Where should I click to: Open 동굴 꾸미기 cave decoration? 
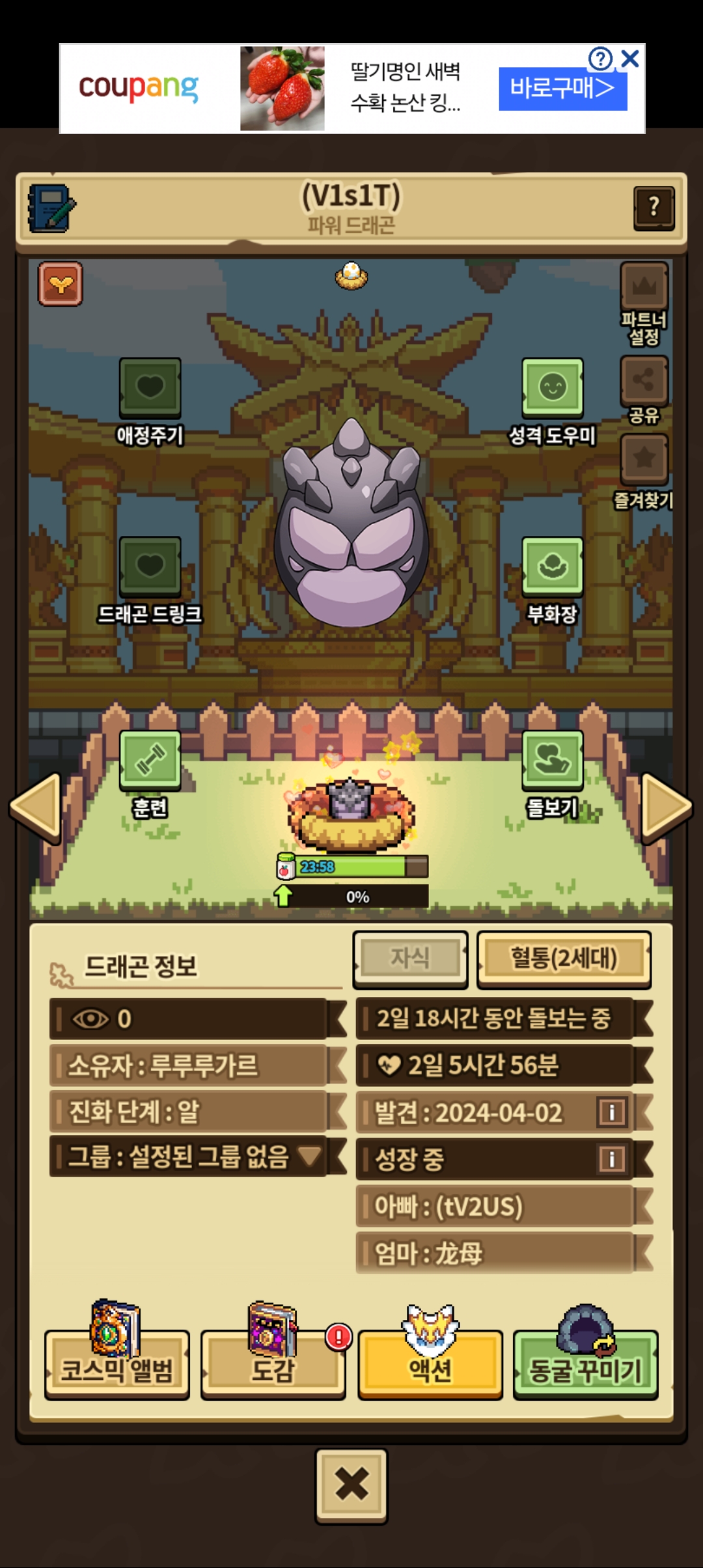tap(585, 1364)
